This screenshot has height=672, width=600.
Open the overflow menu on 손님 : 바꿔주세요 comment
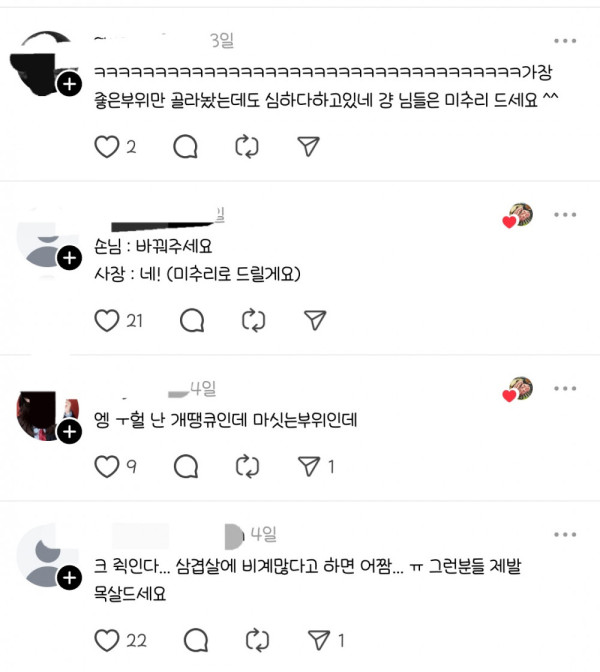566,215
